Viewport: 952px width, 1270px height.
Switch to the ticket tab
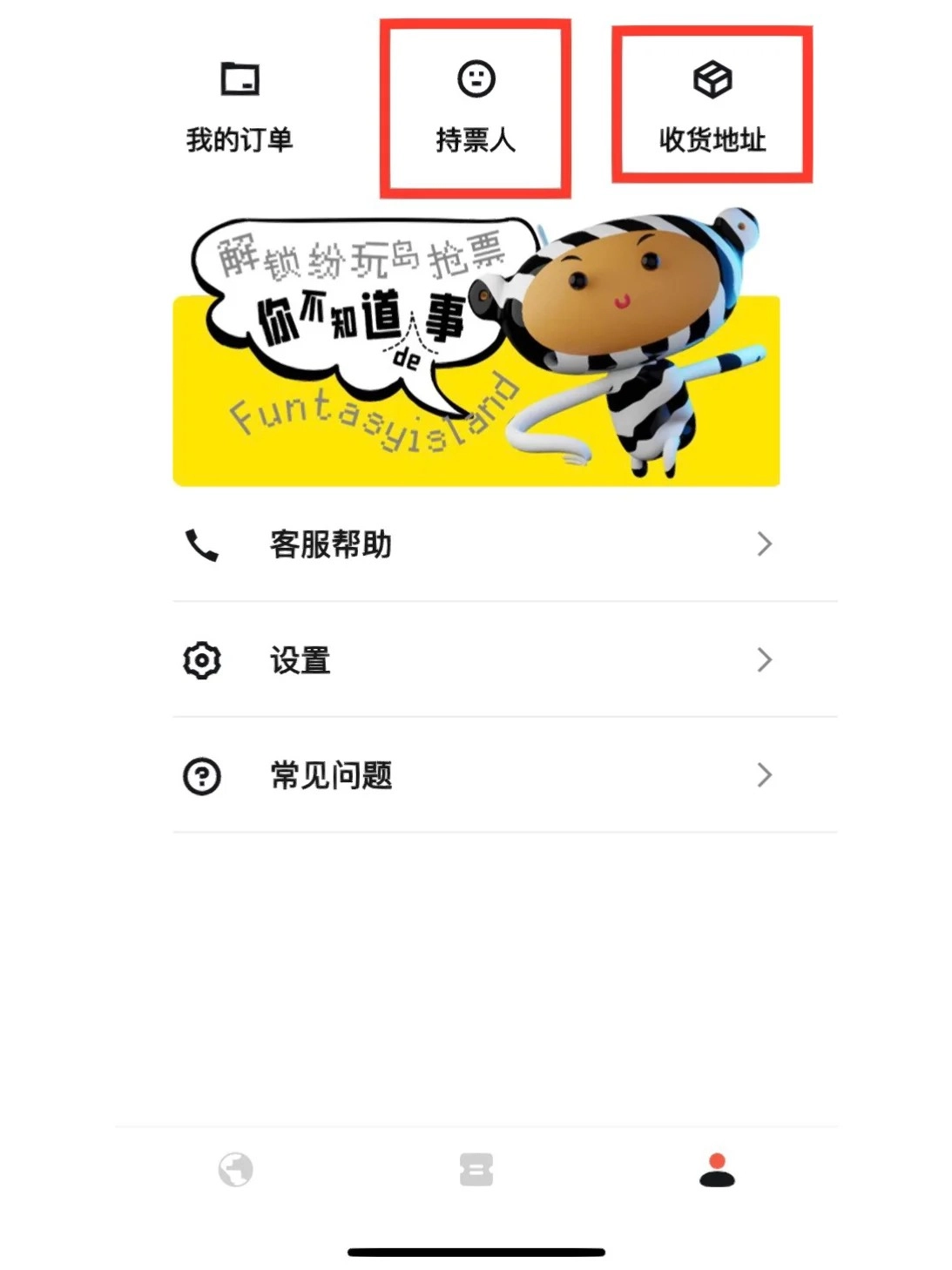pos(476,1170)
